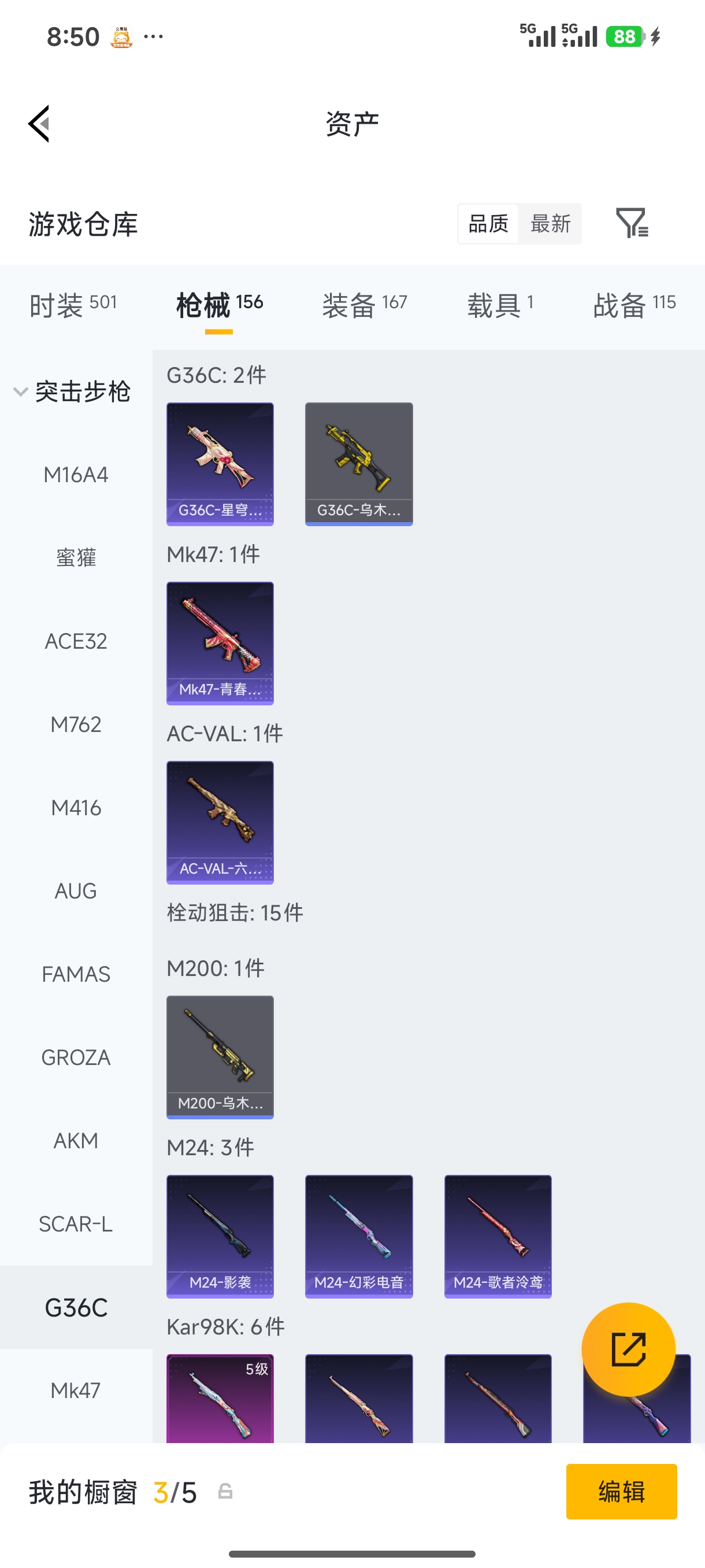Choose SCAR-L from the weapon list
The image size is (705, 1568).
[76, 1224]
